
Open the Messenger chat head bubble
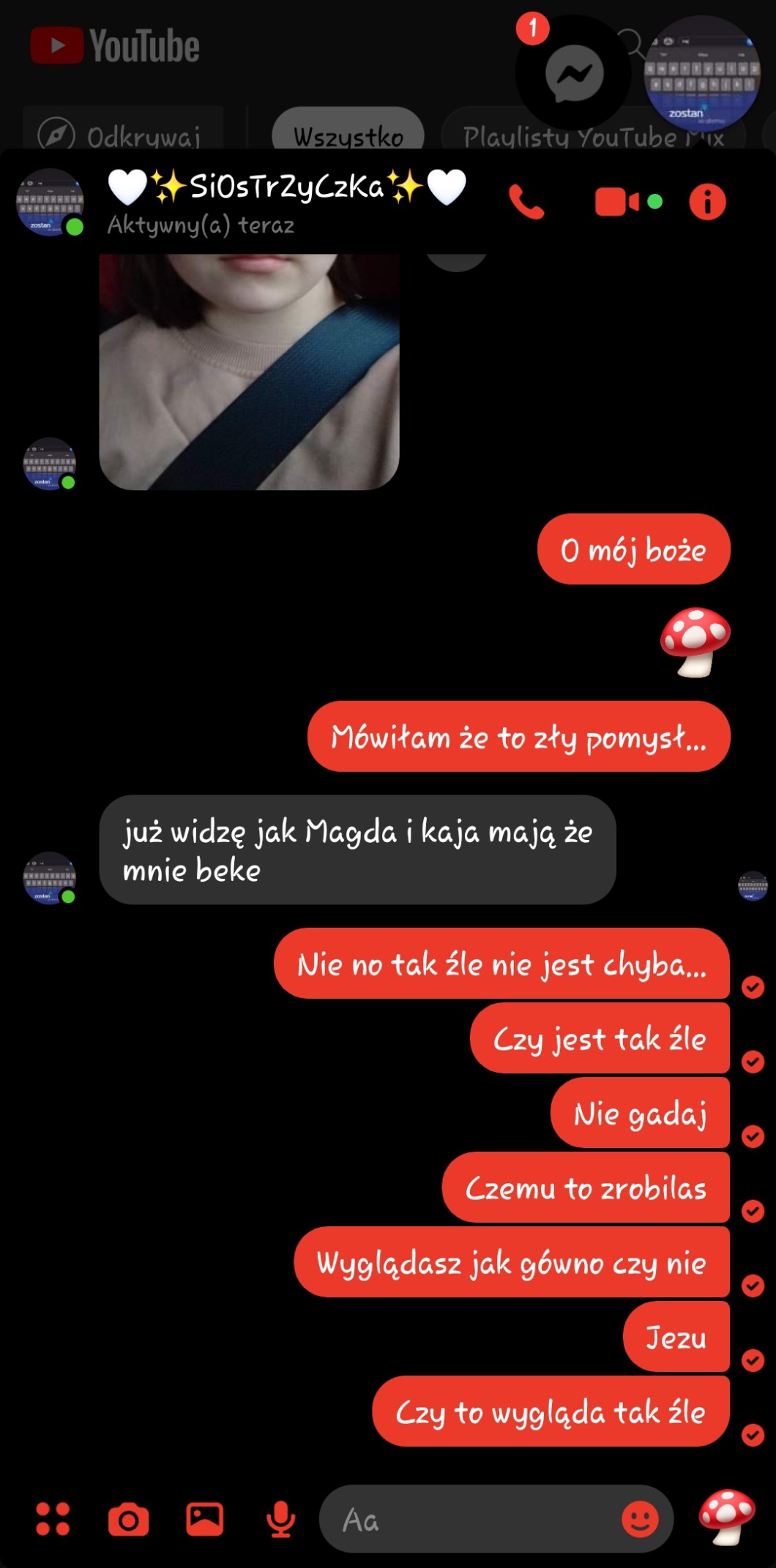click(x=573, y=73)
